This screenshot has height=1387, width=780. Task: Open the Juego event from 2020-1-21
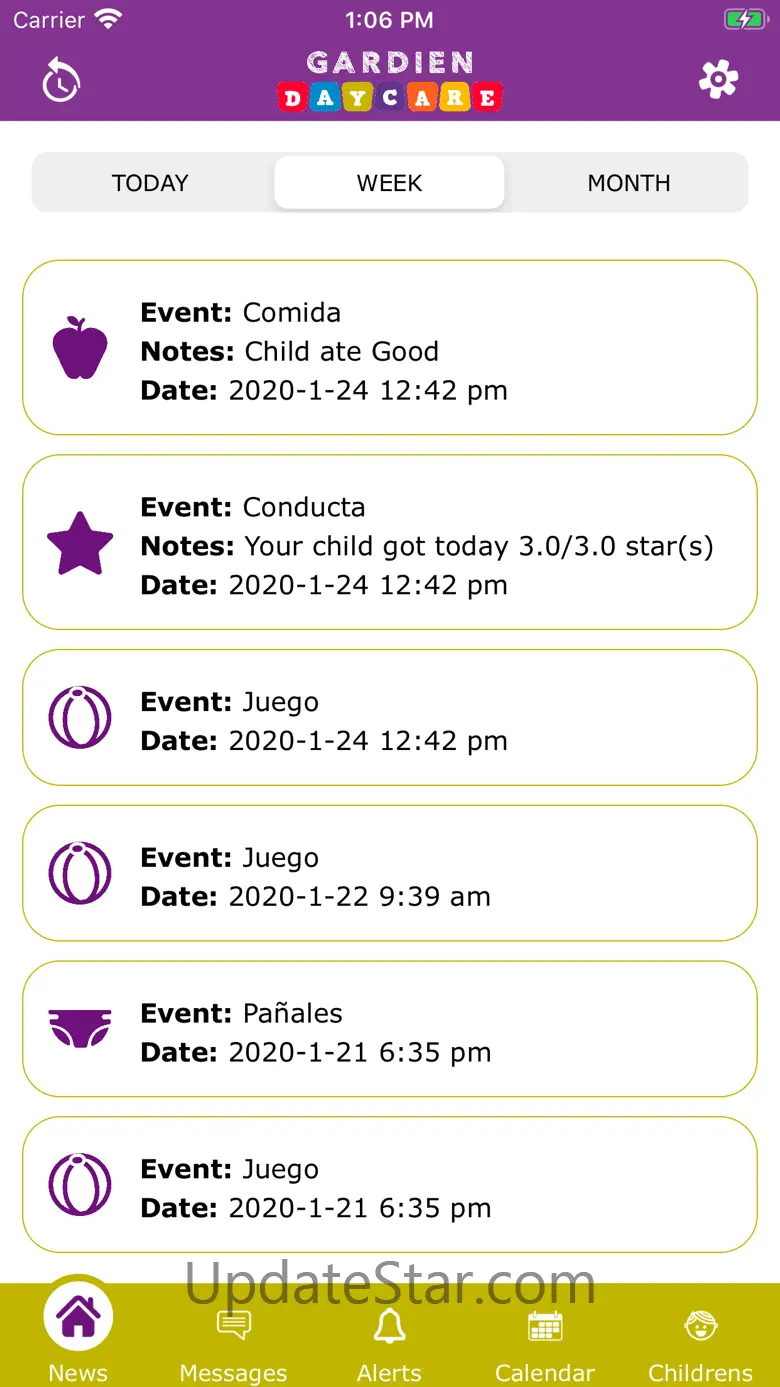coord(389,1186)
